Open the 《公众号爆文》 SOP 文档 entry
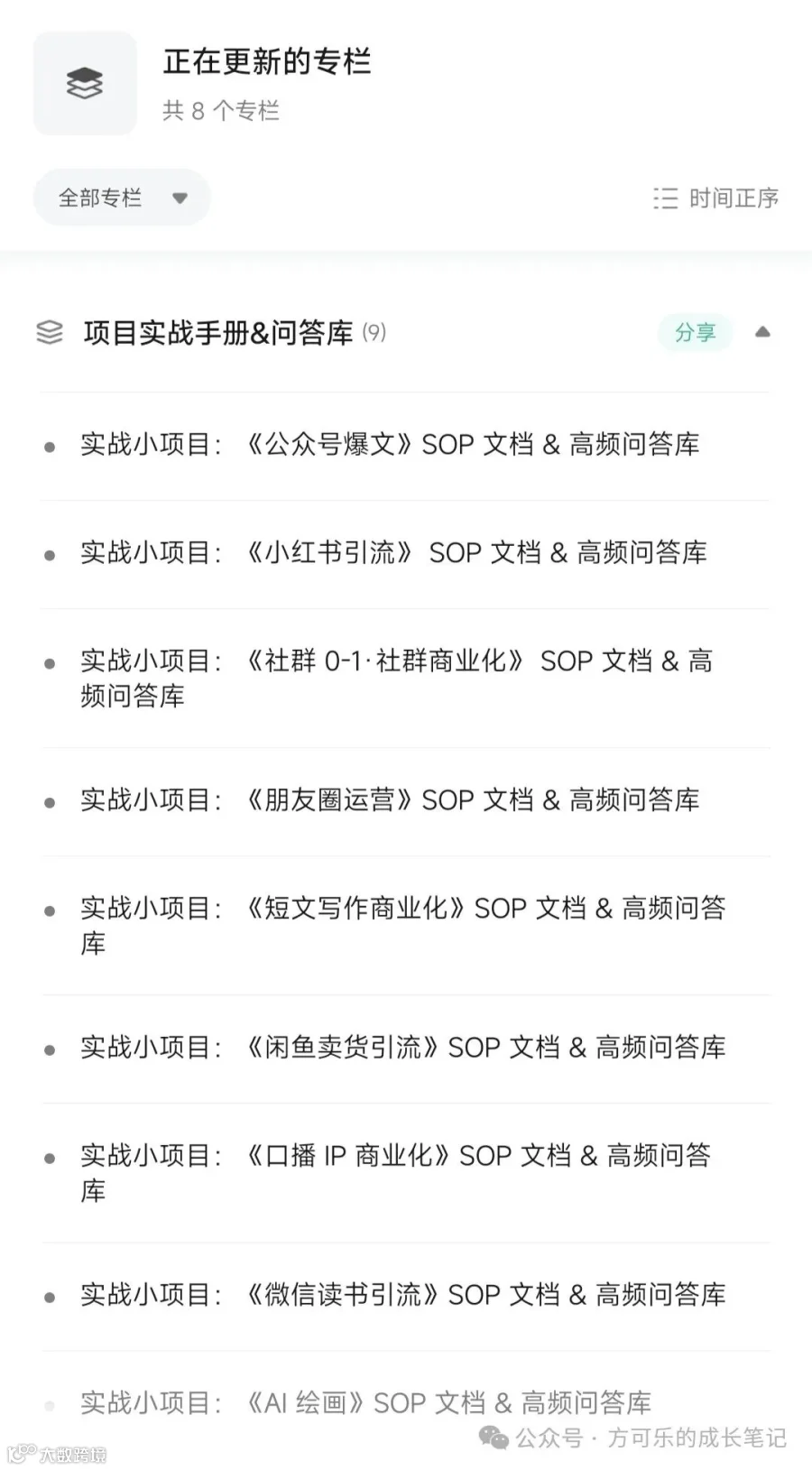The image size is (812, 1470). 405,446
